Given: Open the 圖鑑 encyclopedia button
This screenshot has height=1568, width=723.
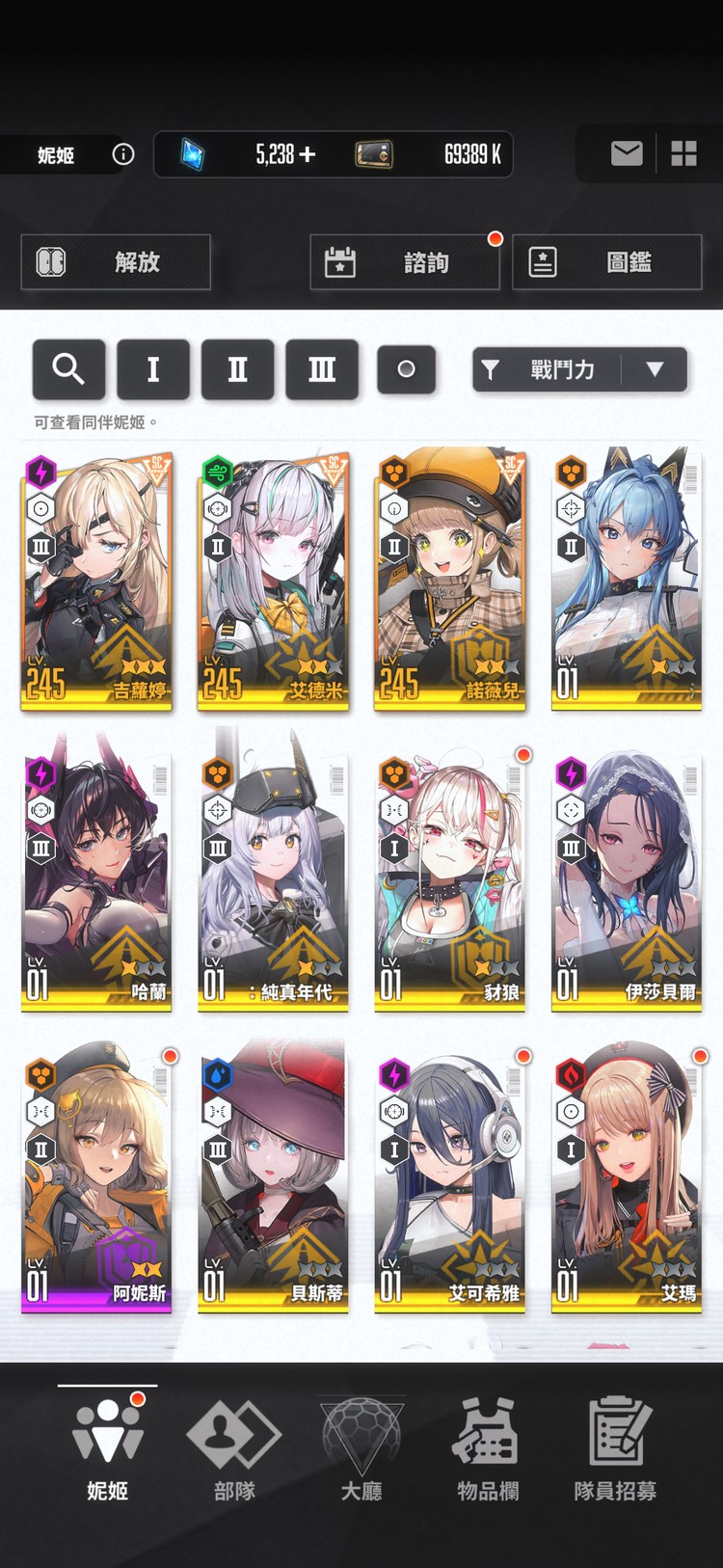Looking at the screenshot, I should click(606, 262).
